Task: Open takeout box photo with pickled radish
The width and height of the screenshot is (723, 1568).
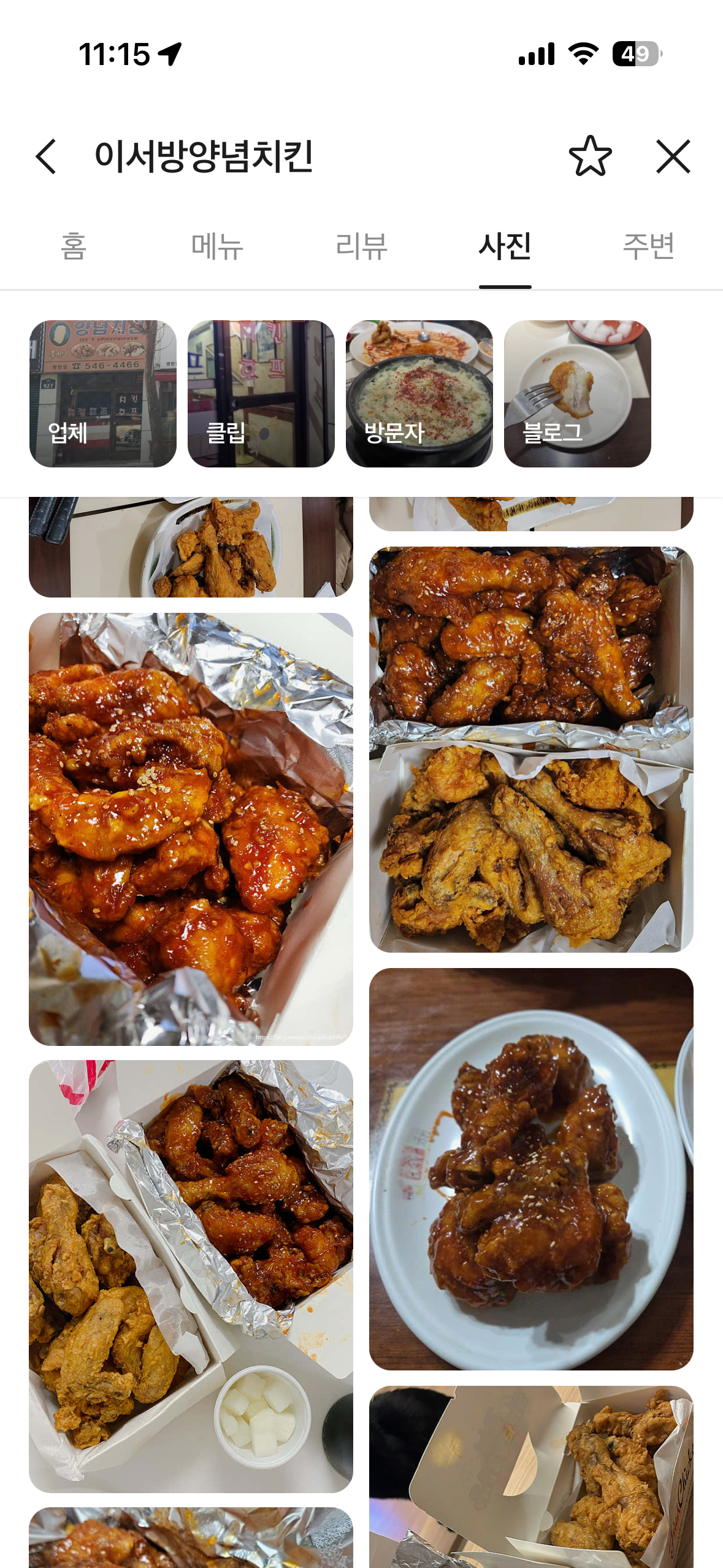Action: click(x=191, y=1276)
